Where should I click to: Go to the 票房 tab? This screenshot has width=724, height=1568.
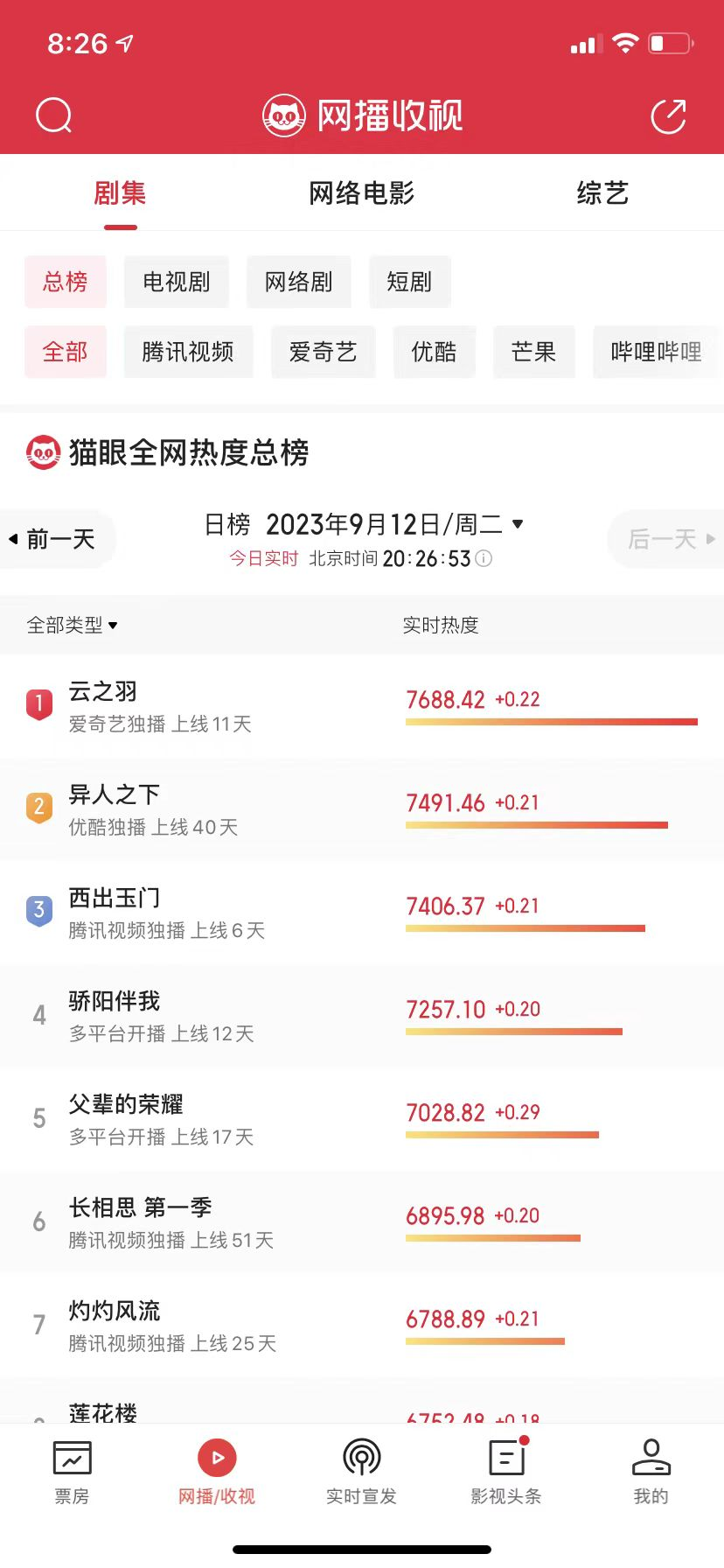click(x=72, y=1472)
